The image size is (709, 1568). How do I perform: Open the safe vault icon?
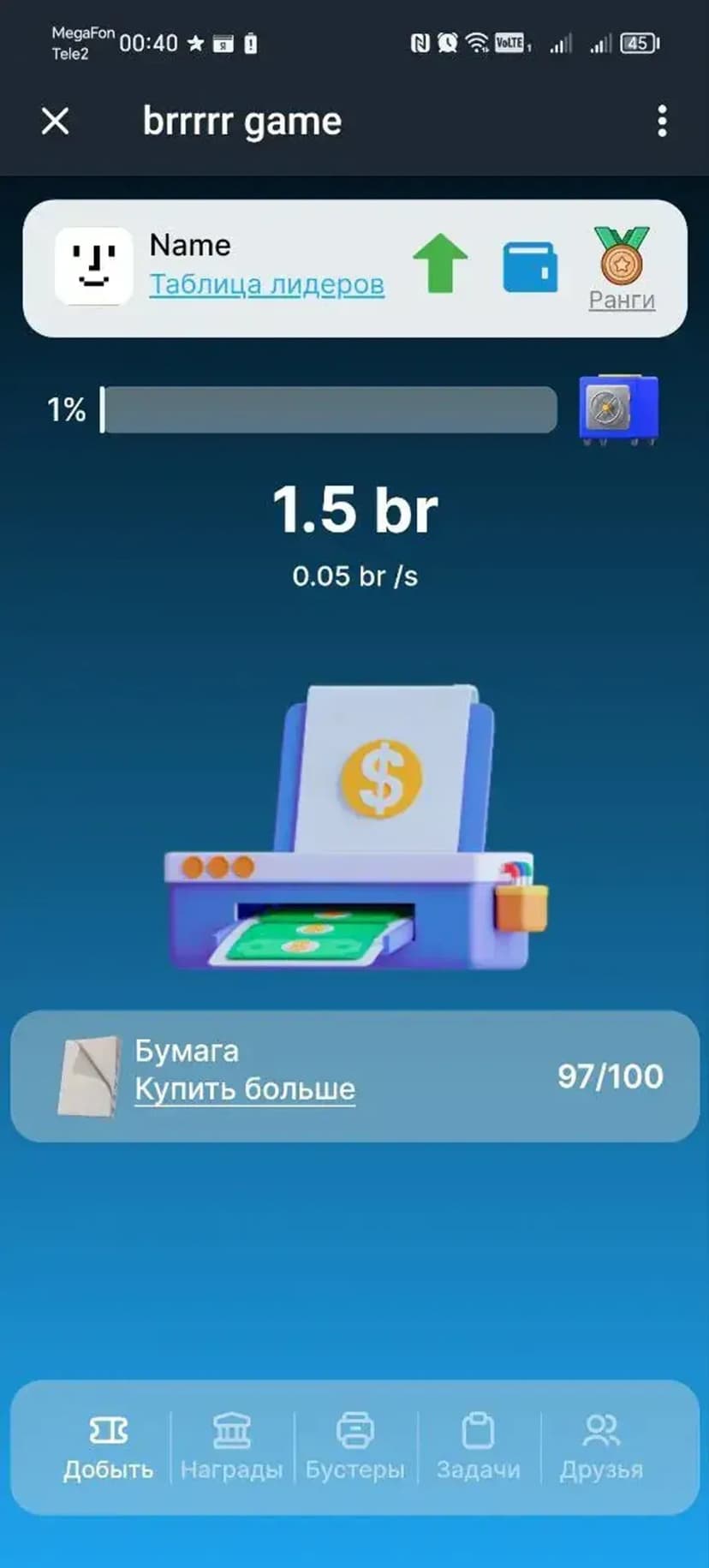(x=618, y=409)
